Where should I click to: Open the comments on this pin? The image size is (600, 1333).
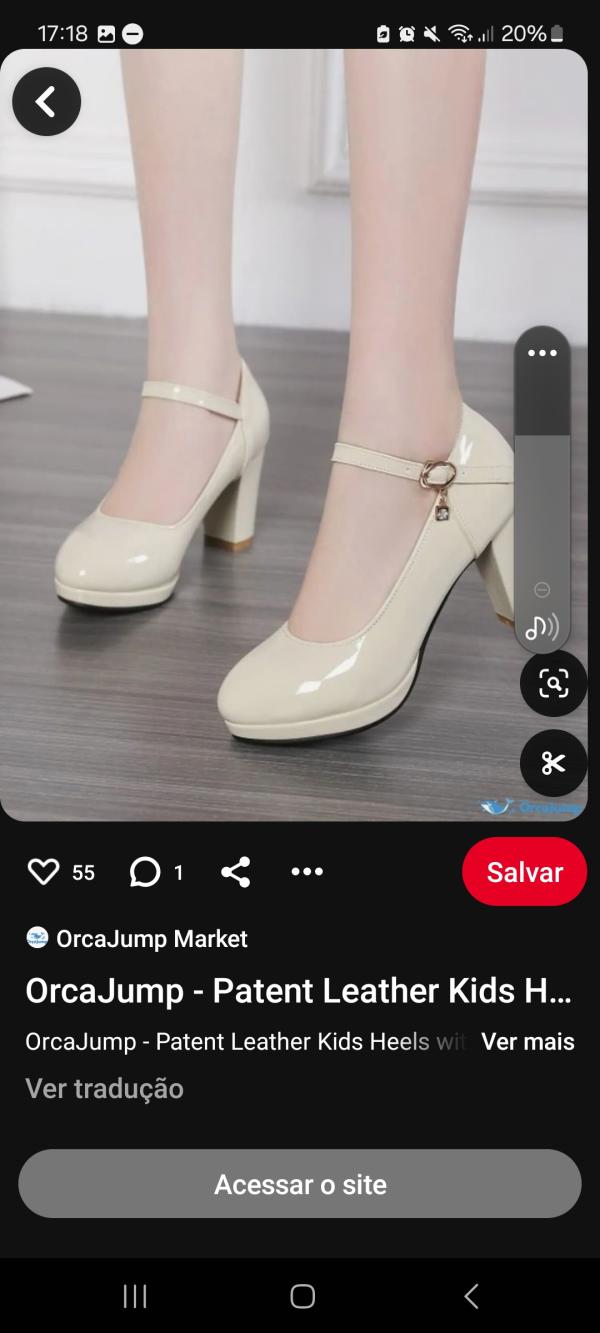145,872
